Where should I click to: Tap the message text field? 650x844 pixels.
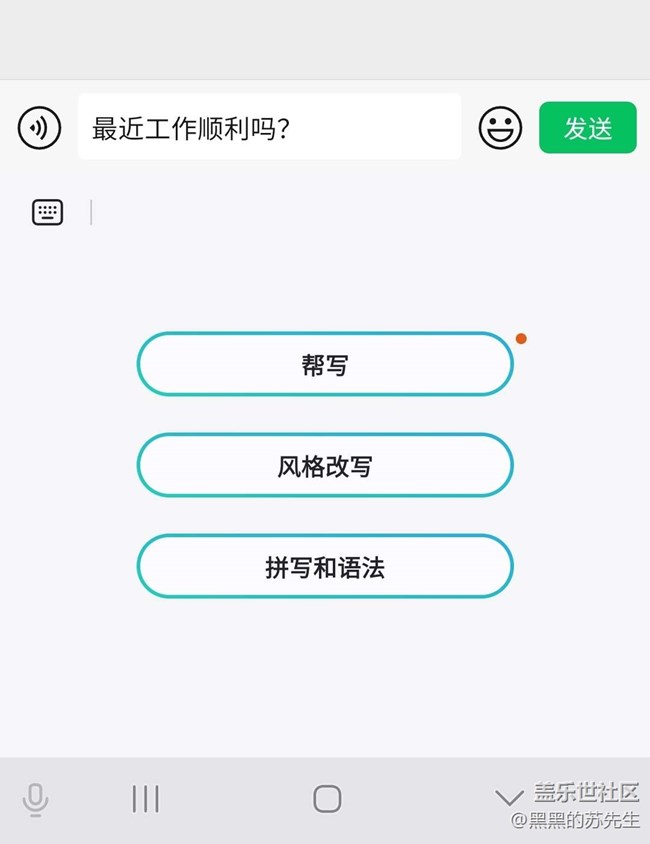tap(270, 126)
